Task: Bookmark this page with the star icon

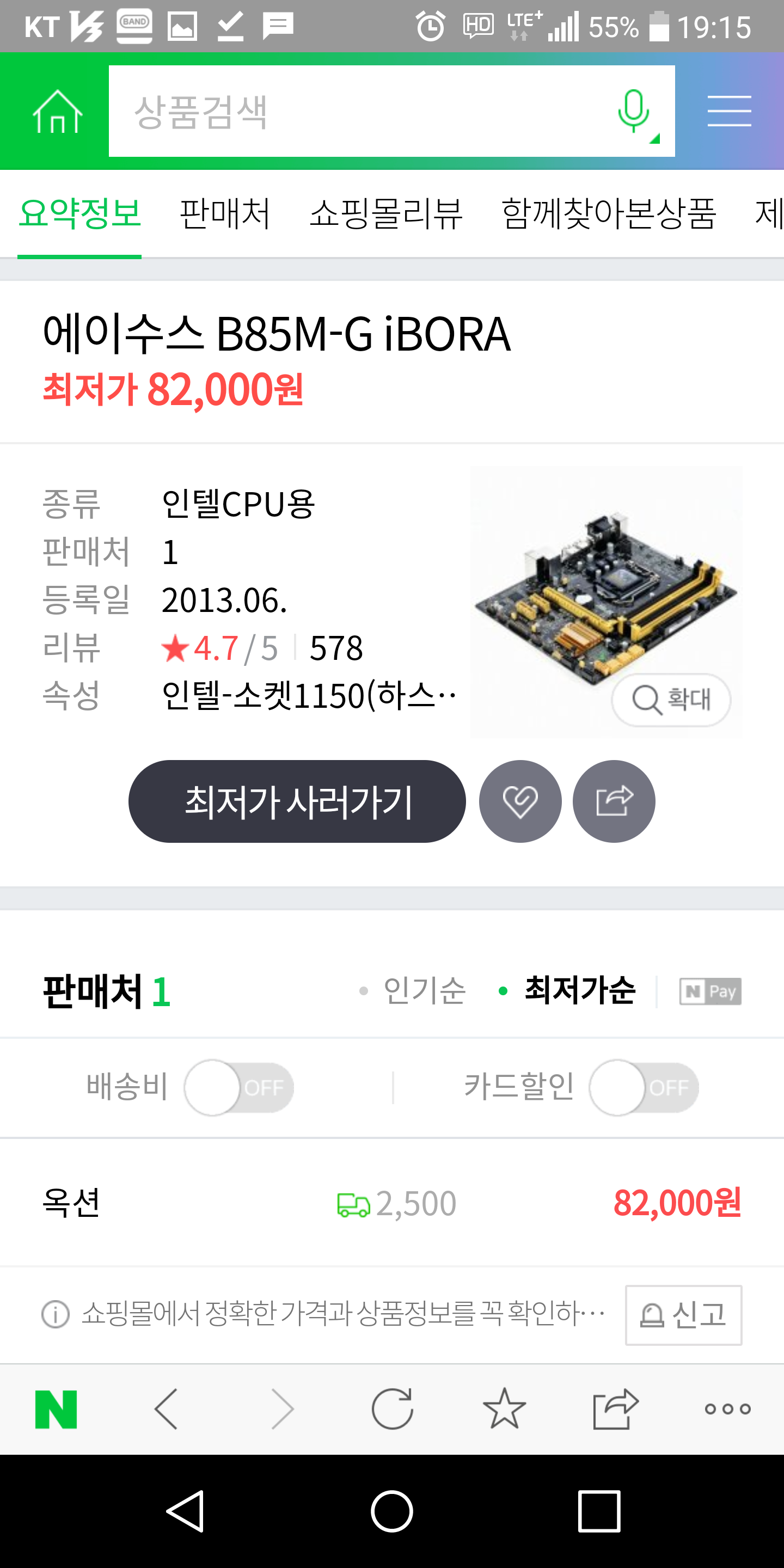Action: [x=504, y=1408]
